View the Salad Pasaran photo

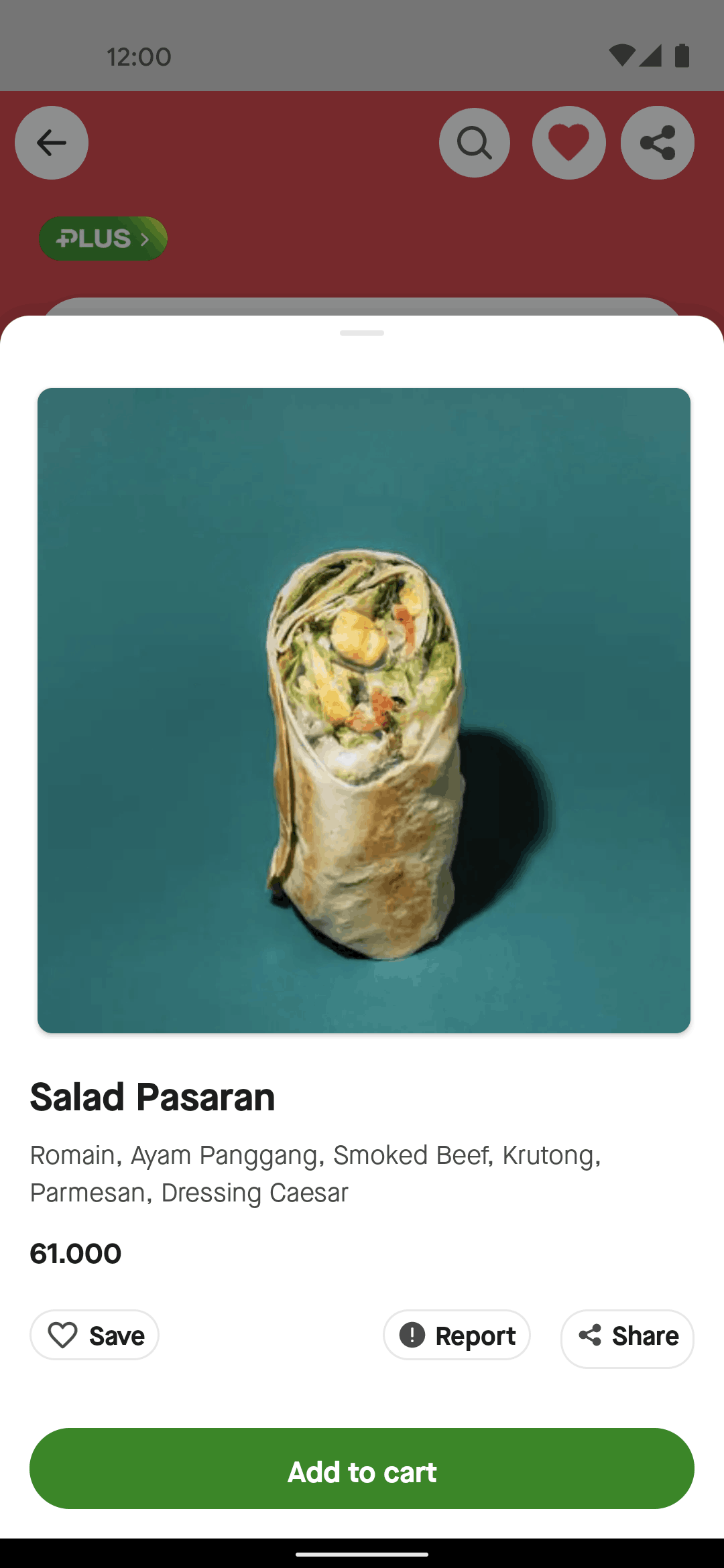pos(364,710)
